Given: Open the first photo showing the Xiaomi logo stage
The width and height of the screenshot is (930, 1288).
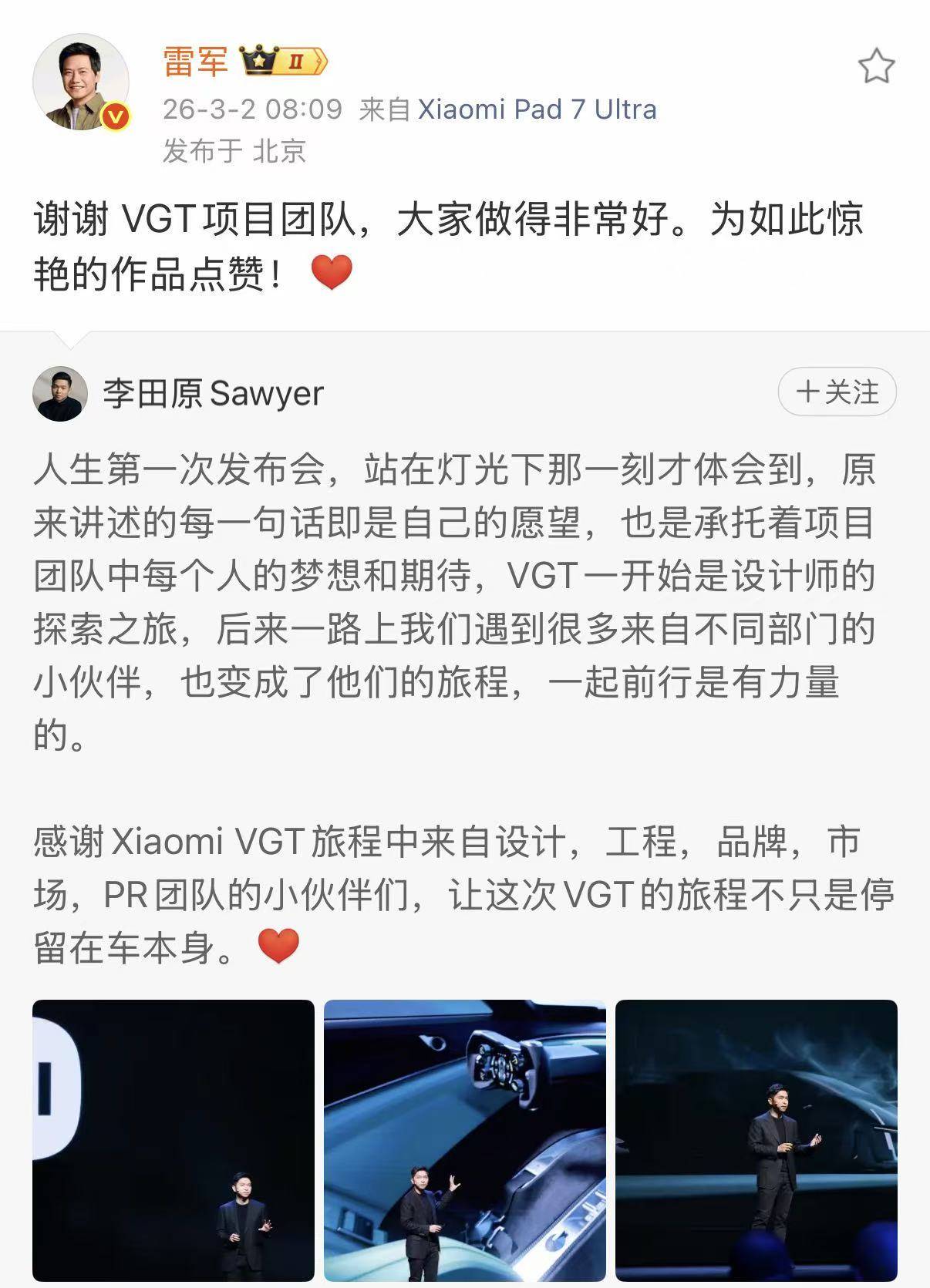Looking at the screenshot, I should pos(174,1141).
